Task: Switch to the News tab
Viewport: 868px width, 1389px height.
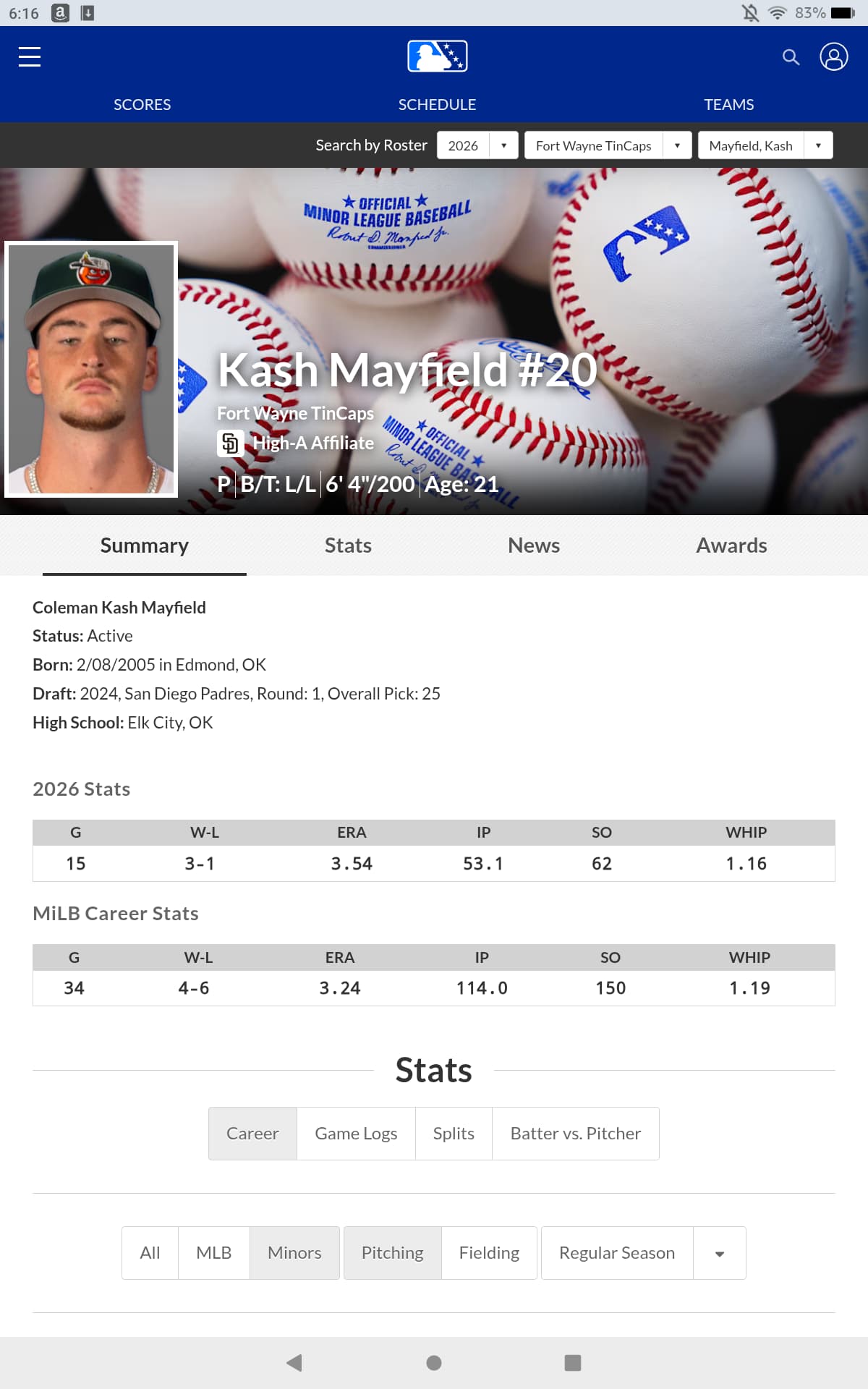Action: [534, 545]
